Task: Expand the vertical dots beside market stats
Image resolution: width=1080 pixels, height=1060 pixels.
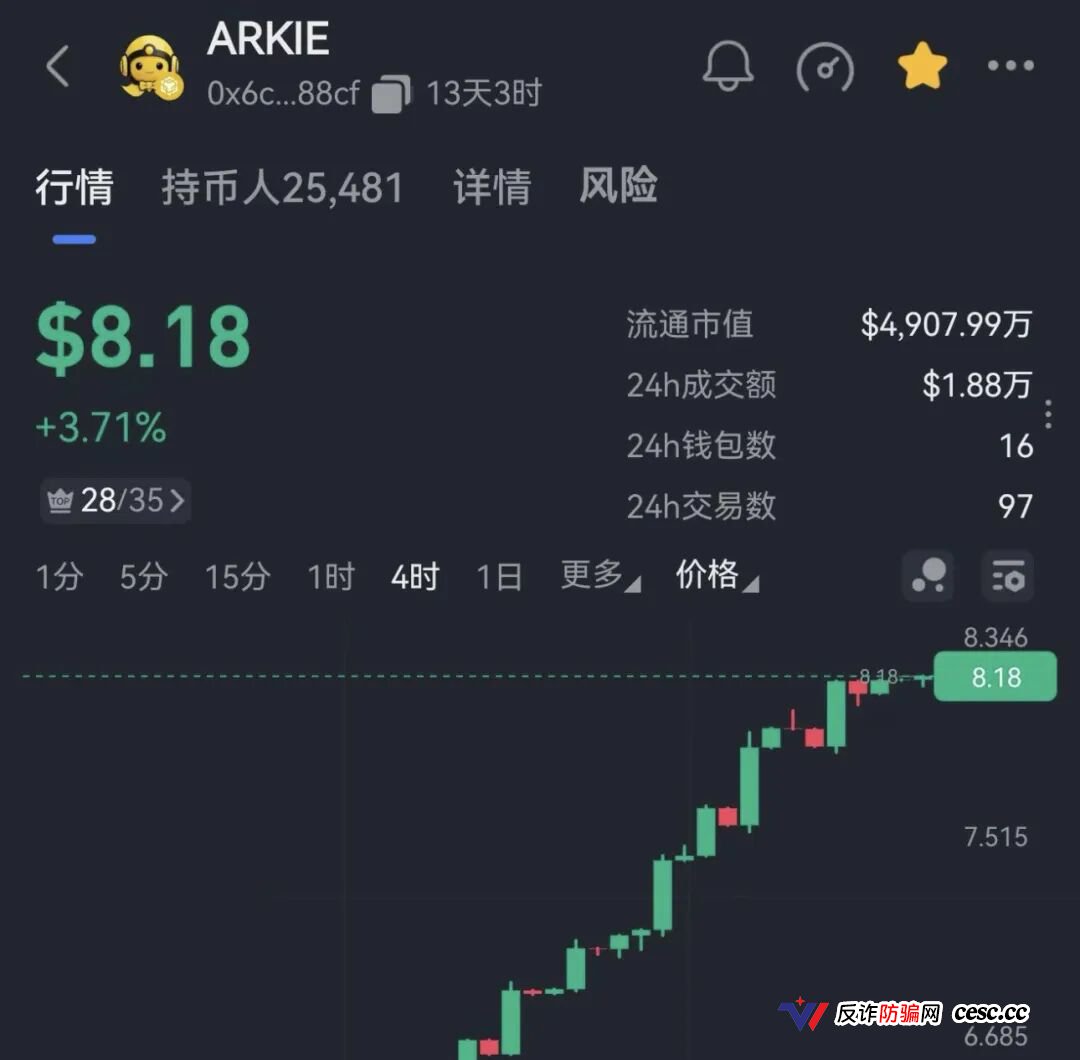Action: coord(1048,415)
